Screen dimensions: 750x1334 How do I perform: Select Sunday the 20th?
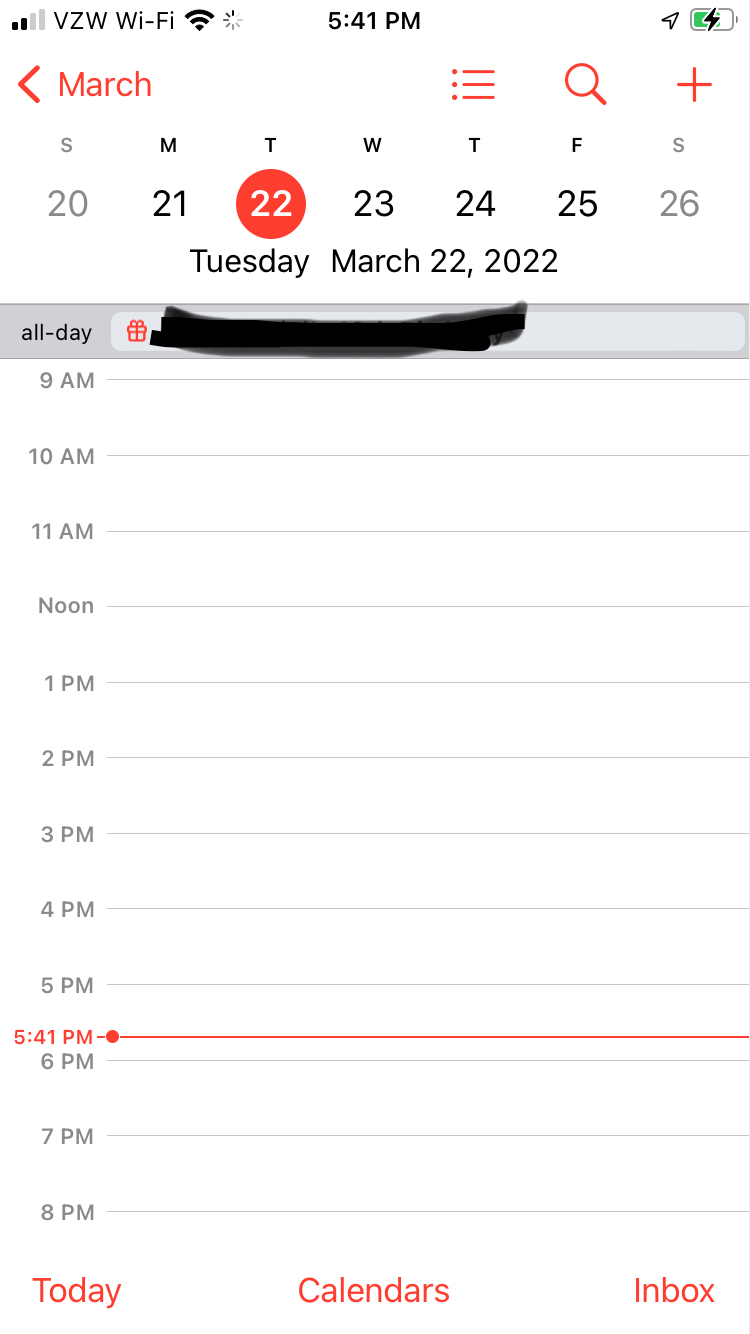coord(68,204)
